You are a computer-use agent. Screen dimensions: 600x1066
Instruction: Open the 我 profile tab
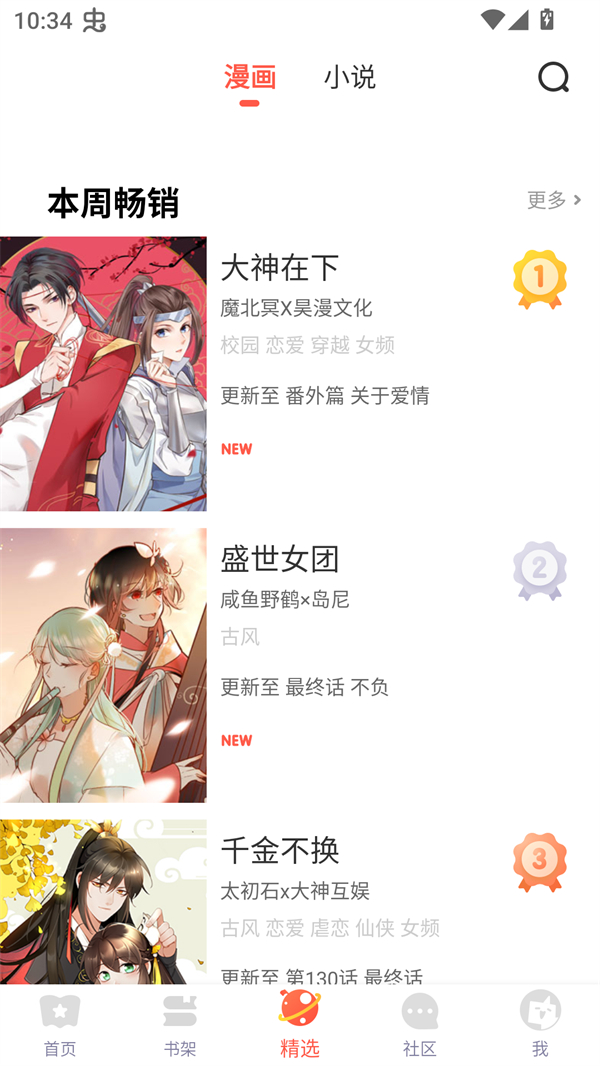pos(540,1025)
